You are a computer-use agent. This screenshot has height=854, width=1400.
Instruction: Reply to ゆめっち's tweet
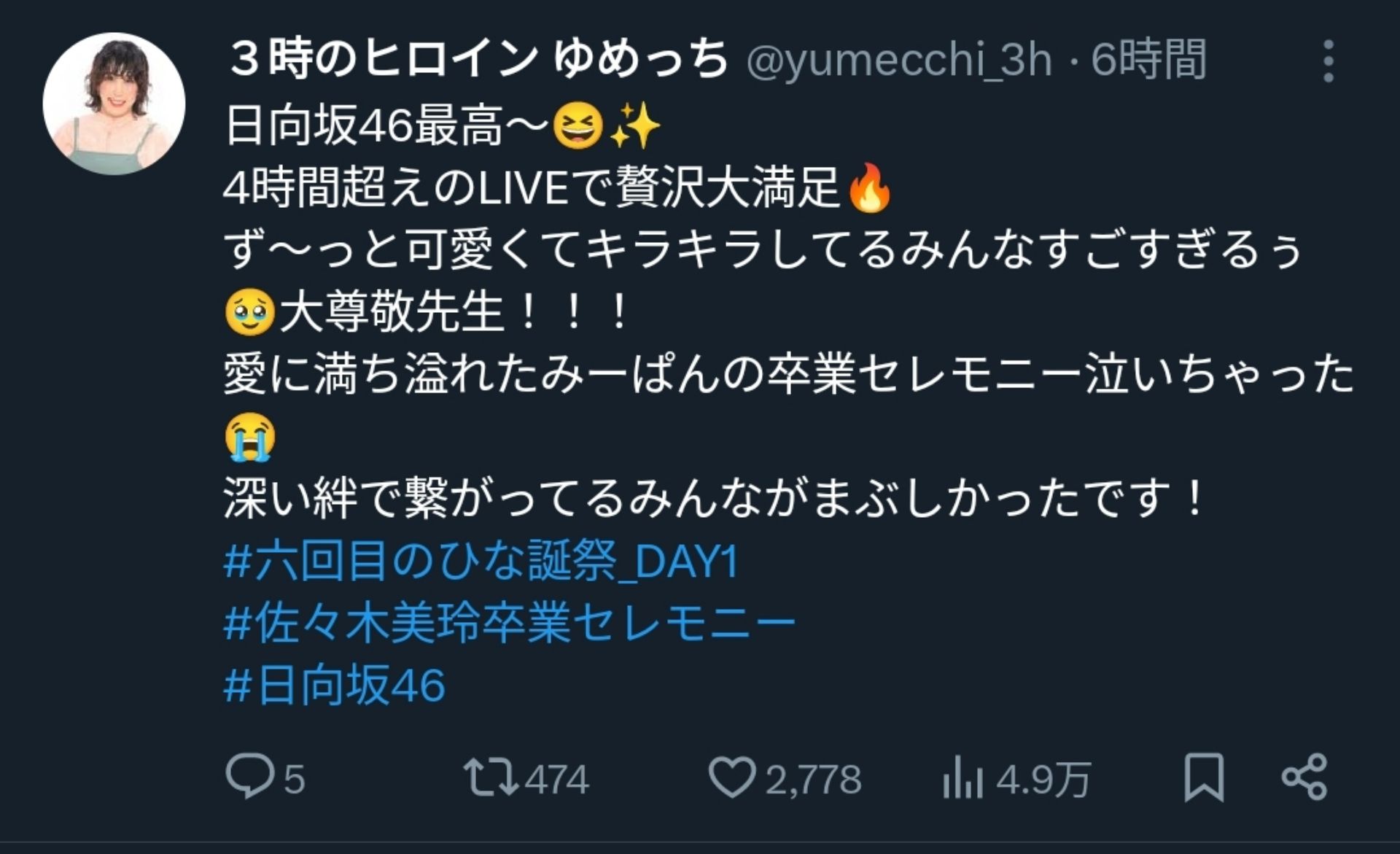point(250,776)
